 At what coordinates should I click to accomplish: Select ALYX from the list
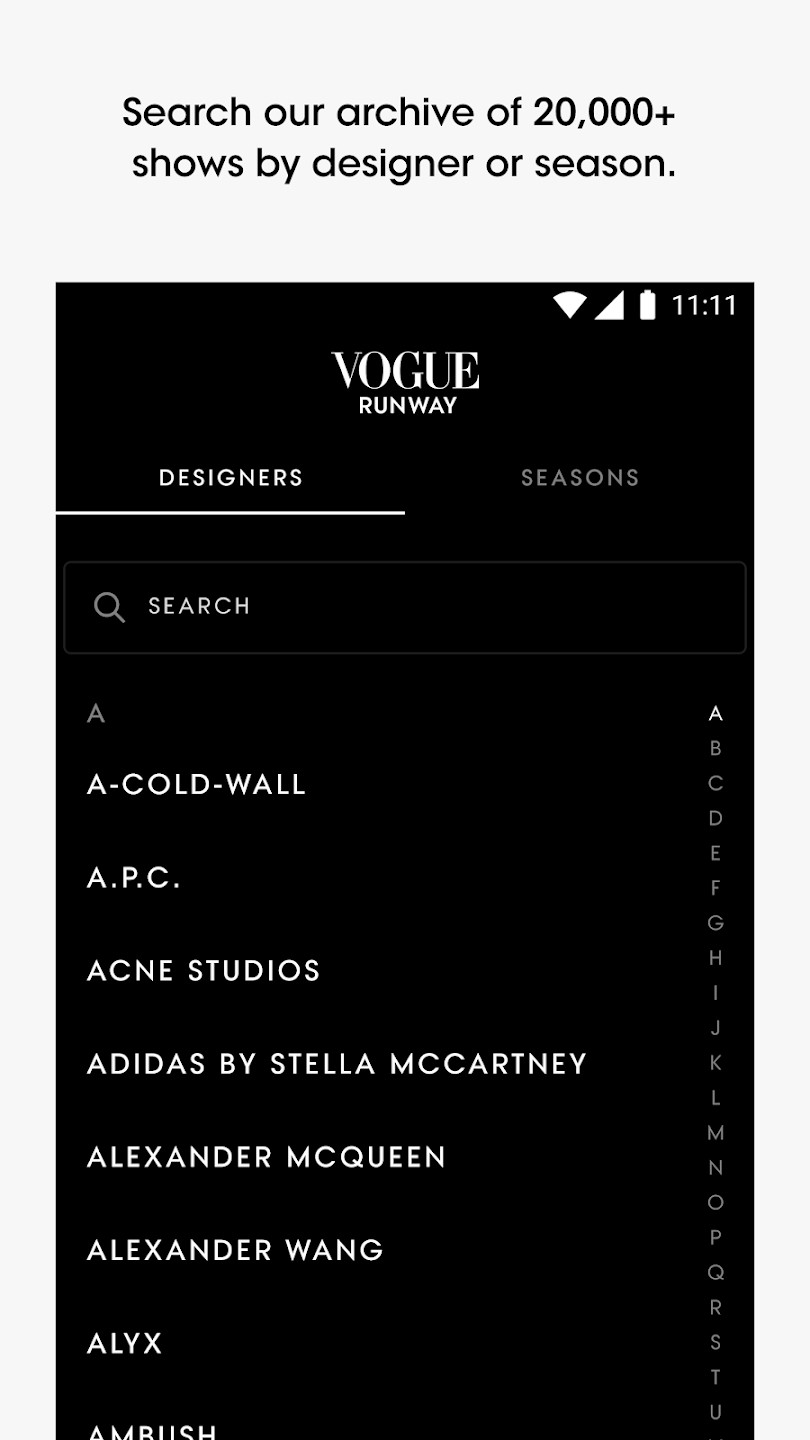pos(124,1343)
